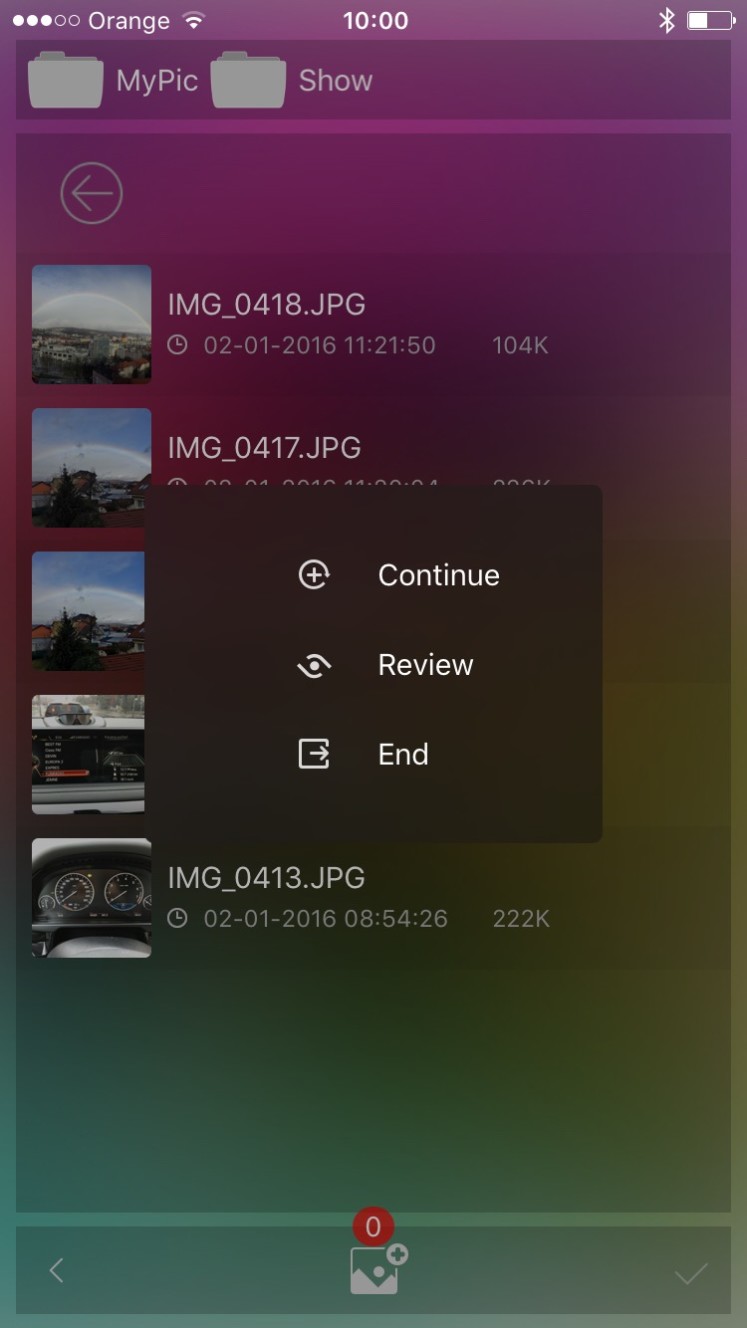Go back with the circled arrow
747x1328 pixels.
(x=91, y=194)
